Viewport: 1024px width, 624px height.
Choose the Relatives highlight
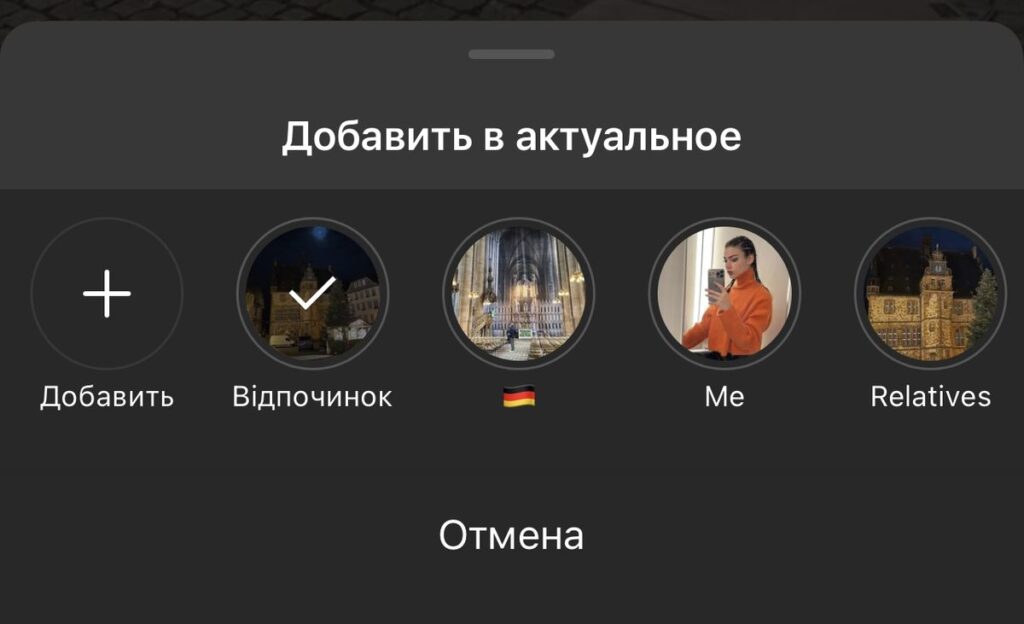point(930,295)
